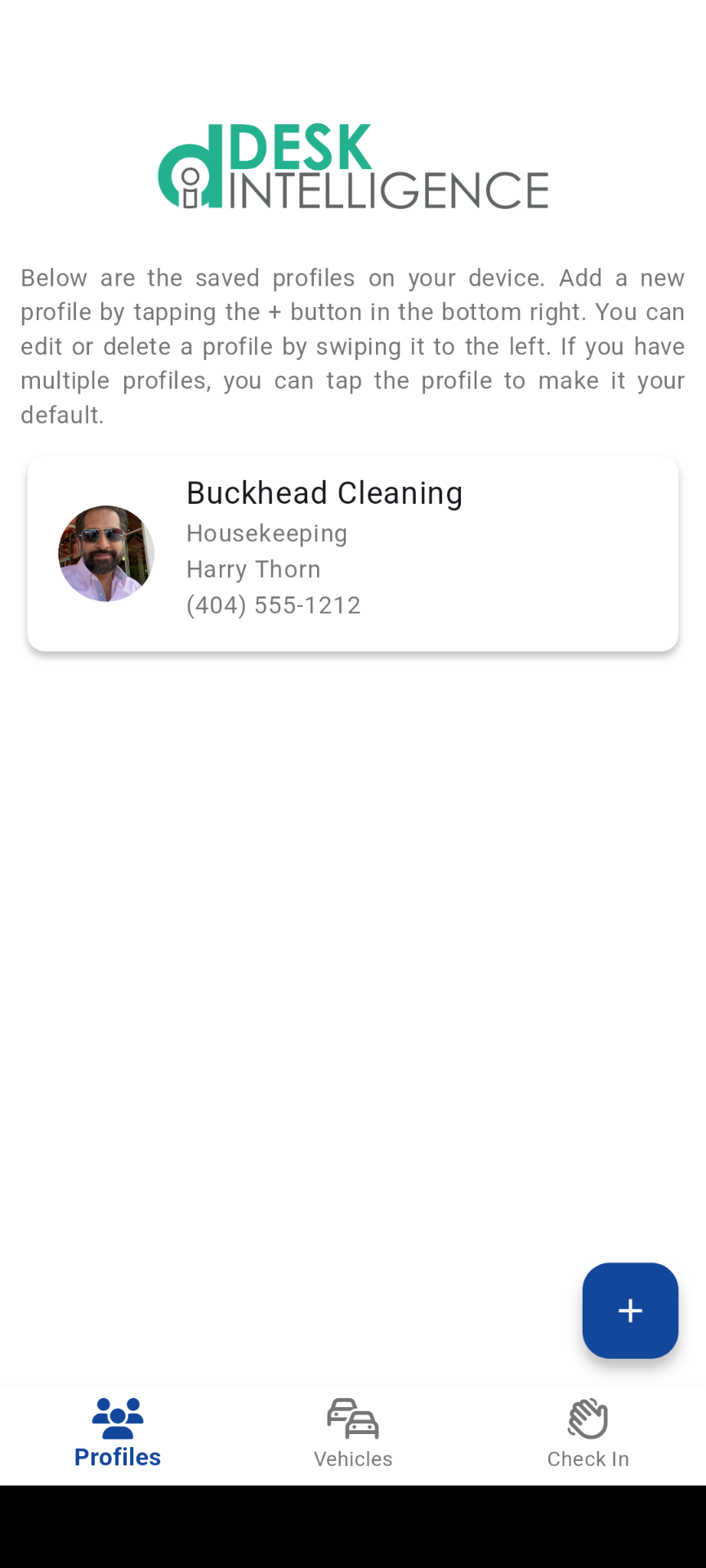Switch to the Vehicles tab
706x1568 pixels.
click(353, 1433)
